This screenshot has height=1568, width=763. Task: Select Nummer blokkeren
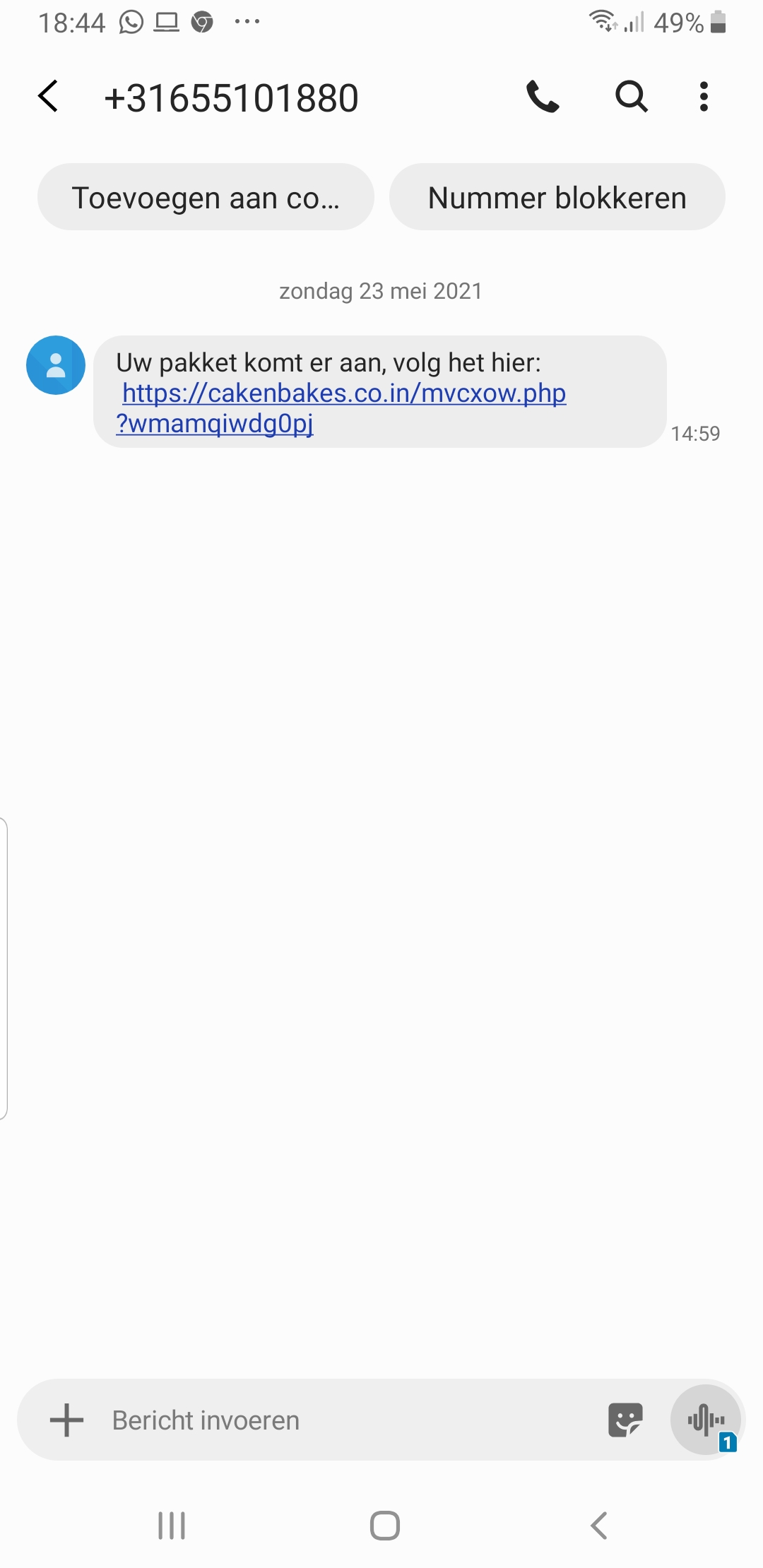tap(557, 197)
